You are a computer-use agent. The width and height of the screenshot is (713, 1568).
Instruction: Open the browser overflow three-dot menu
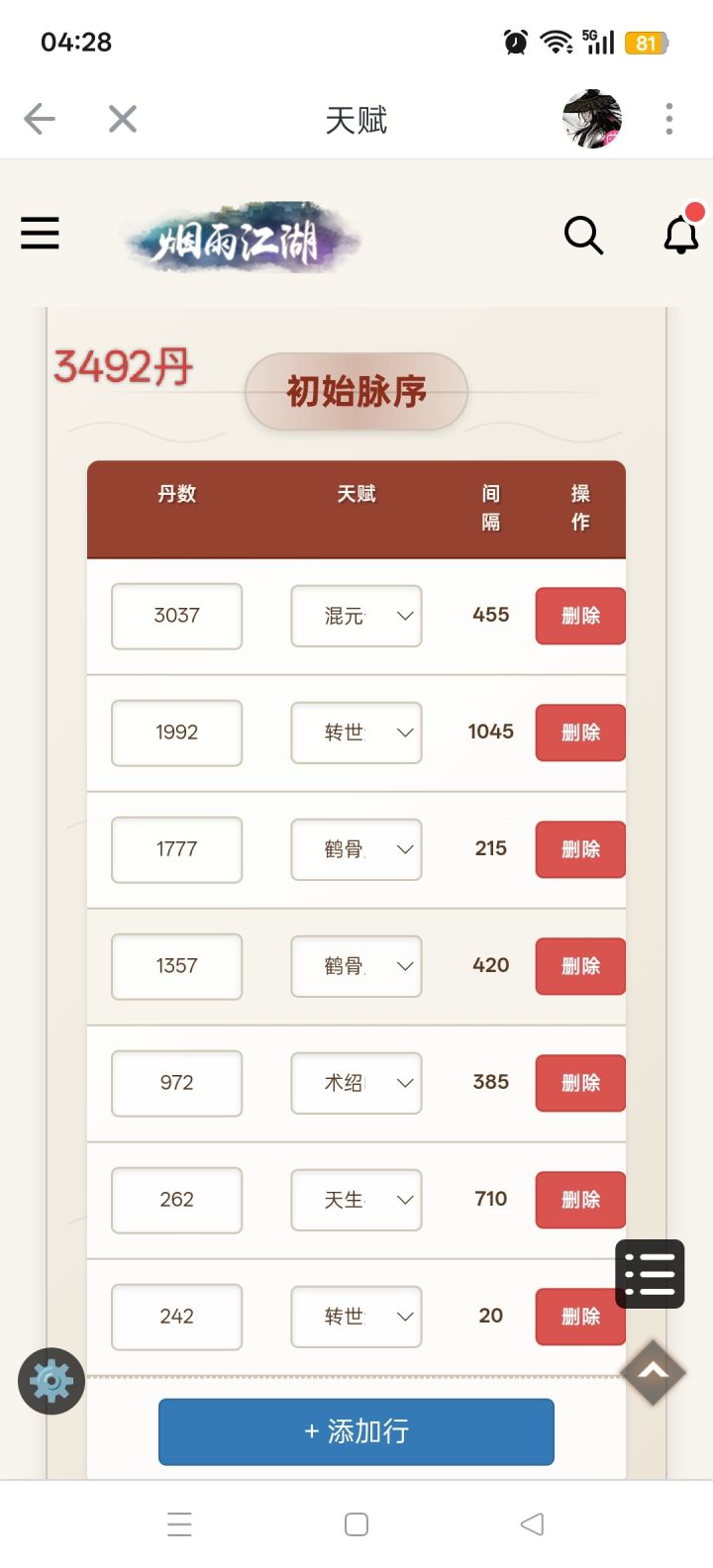click(x=669, y=118)
